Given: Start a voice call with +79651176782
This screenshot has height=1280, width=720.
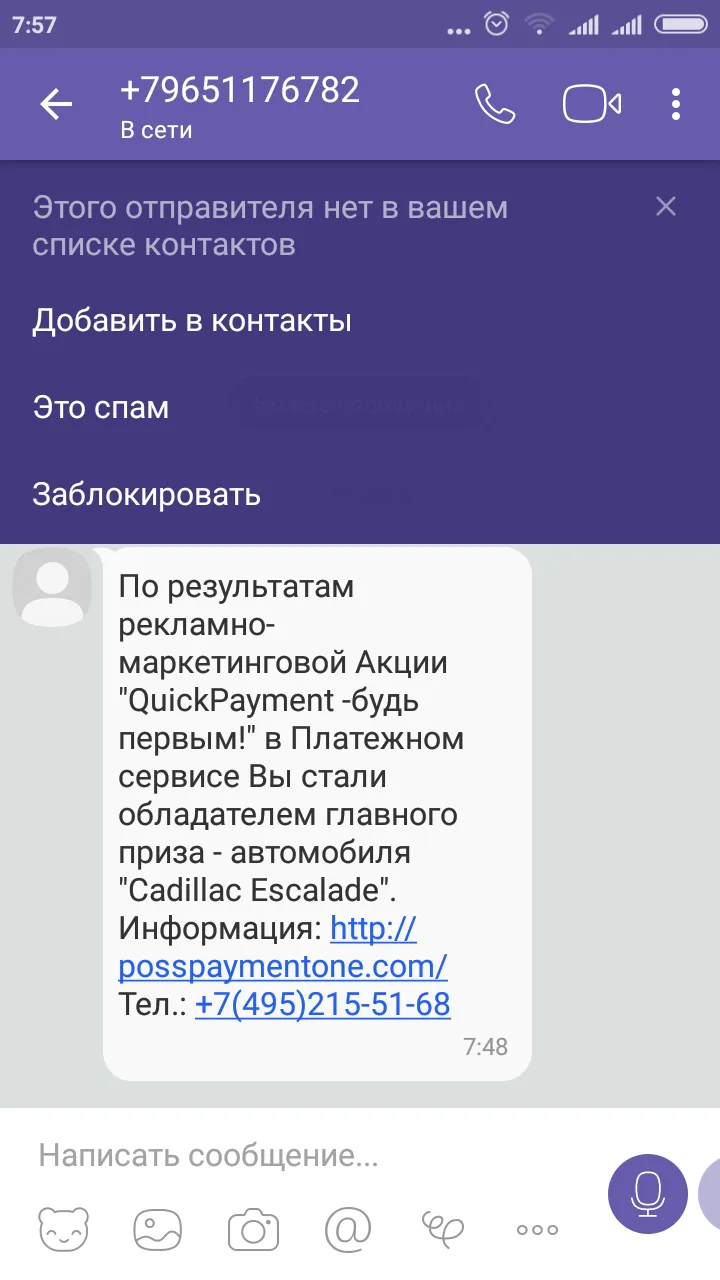Looking at the screenshot, I should [x=495, y=104].
